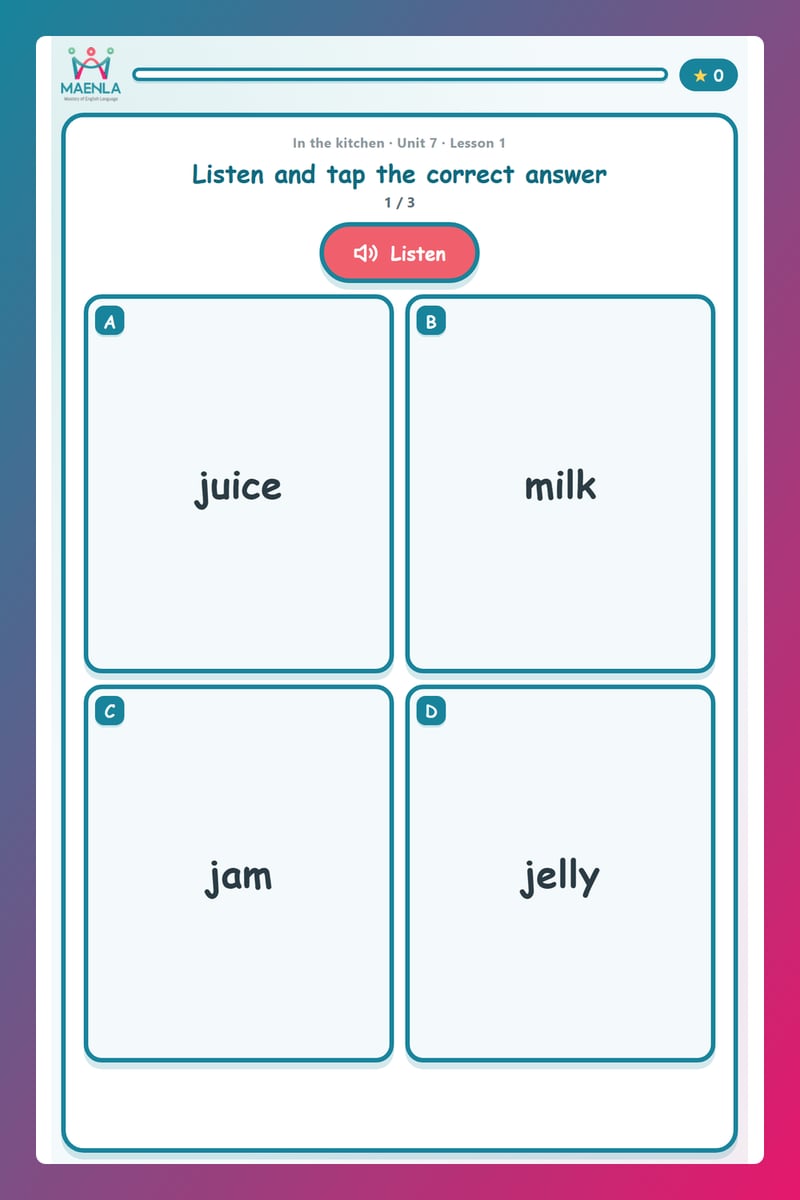This screenshot has width=800, height=1200.
Task: Choose answer card B, milk
Action: click(560, 484)
